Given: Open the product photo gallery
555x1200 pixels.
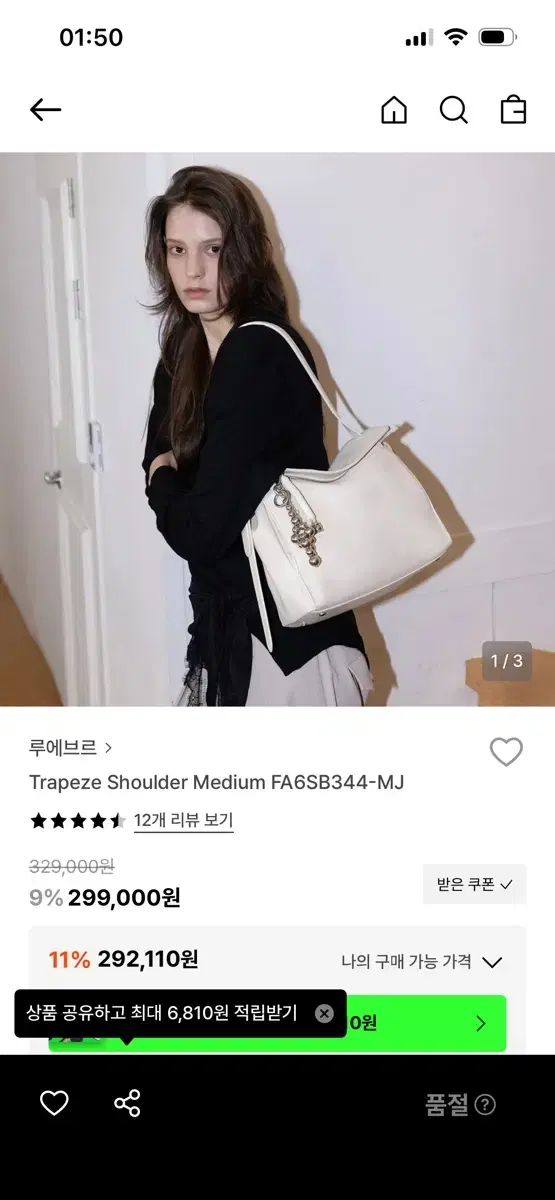Looking at the screenshot, I should tap(277, 429).
